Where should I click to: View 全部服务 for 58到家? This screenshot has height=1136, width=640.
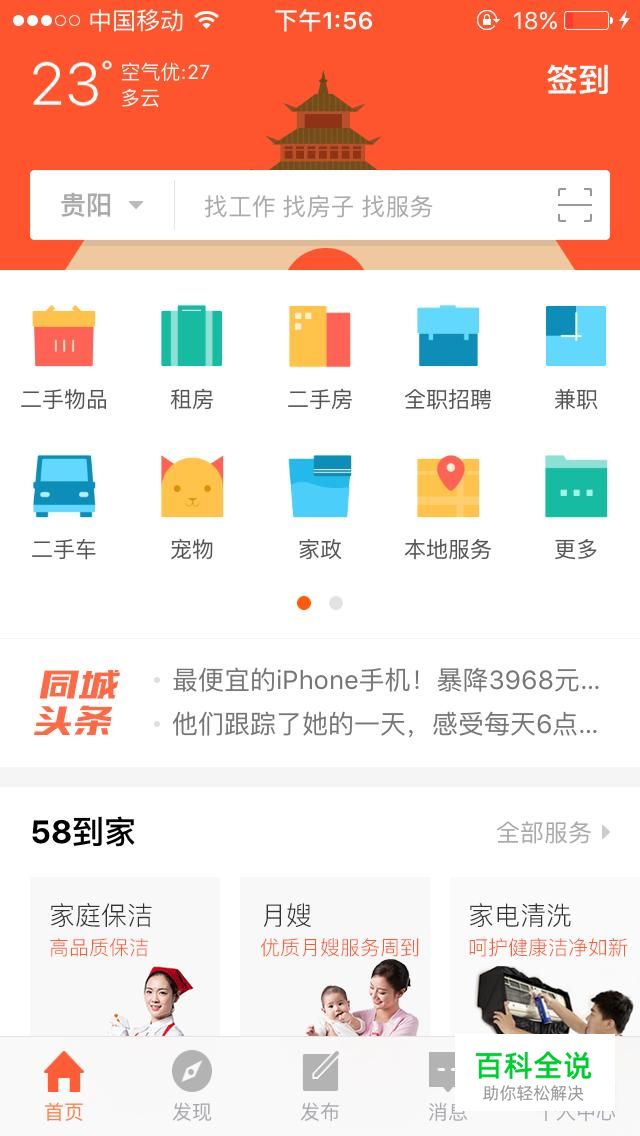pos(554,832)
